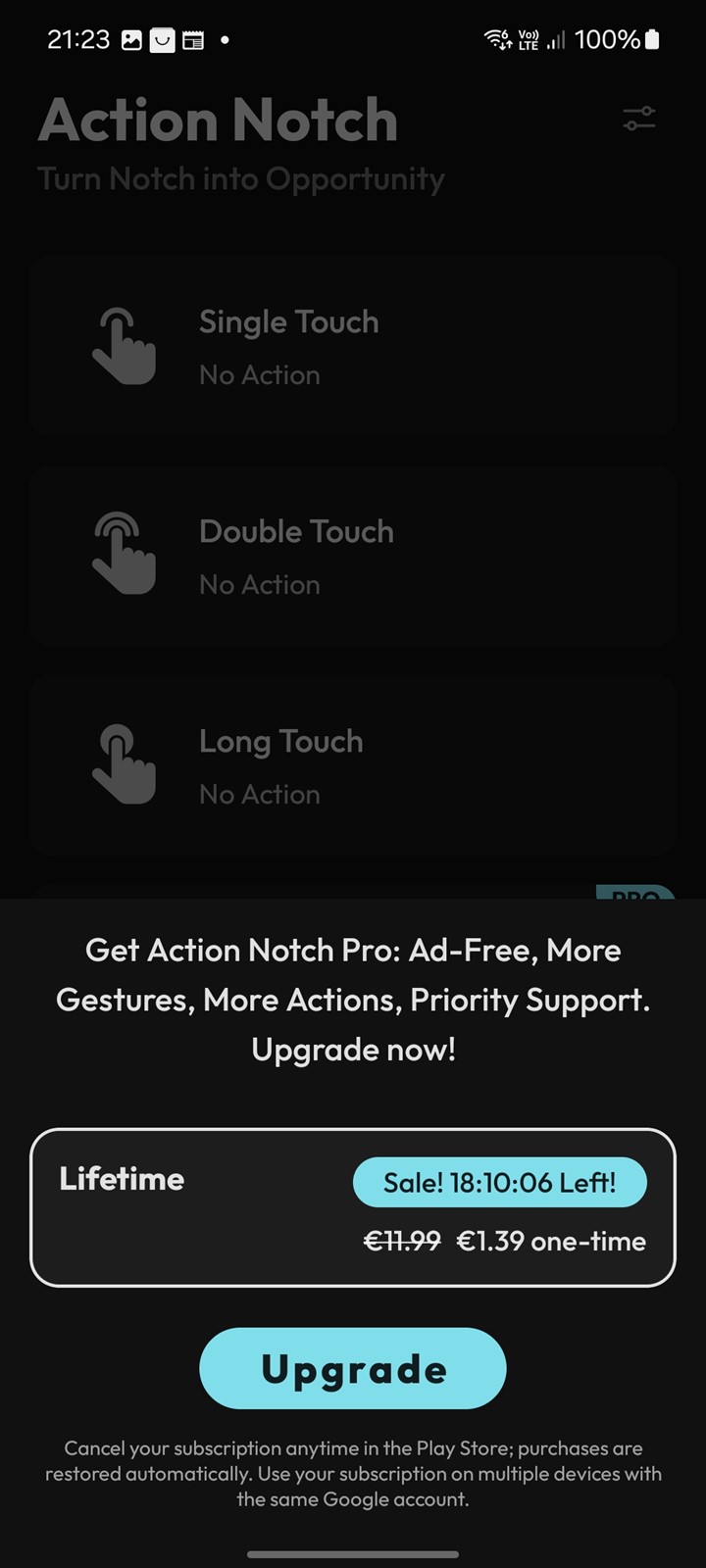Image resolution: width=706 pixels, height=1568 pixels.
Task: Tap the Upgrade button
Action: click(x=353, y=1368)
